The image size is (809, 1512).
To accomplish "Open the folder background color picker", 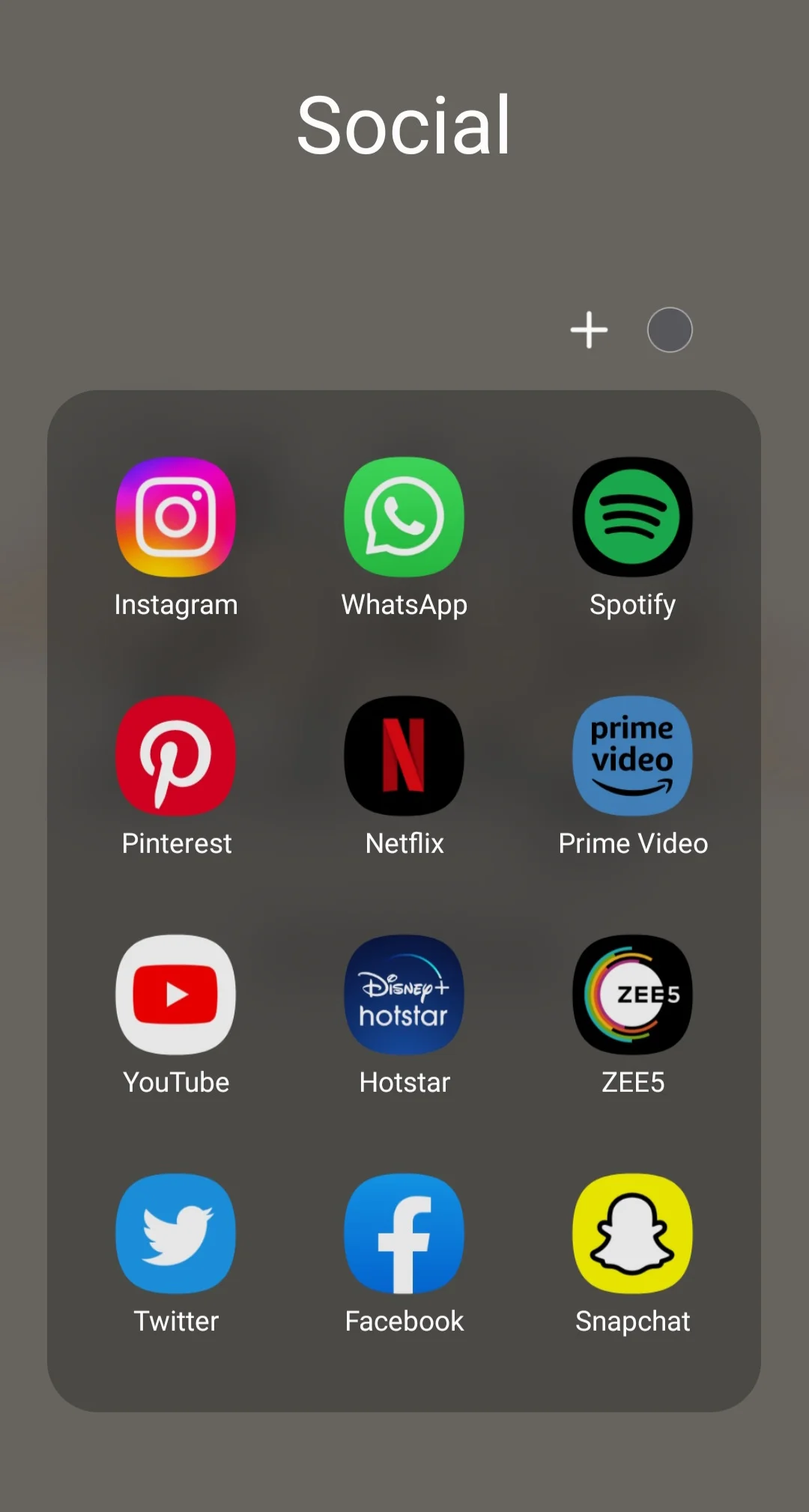I will click(669, 329).
